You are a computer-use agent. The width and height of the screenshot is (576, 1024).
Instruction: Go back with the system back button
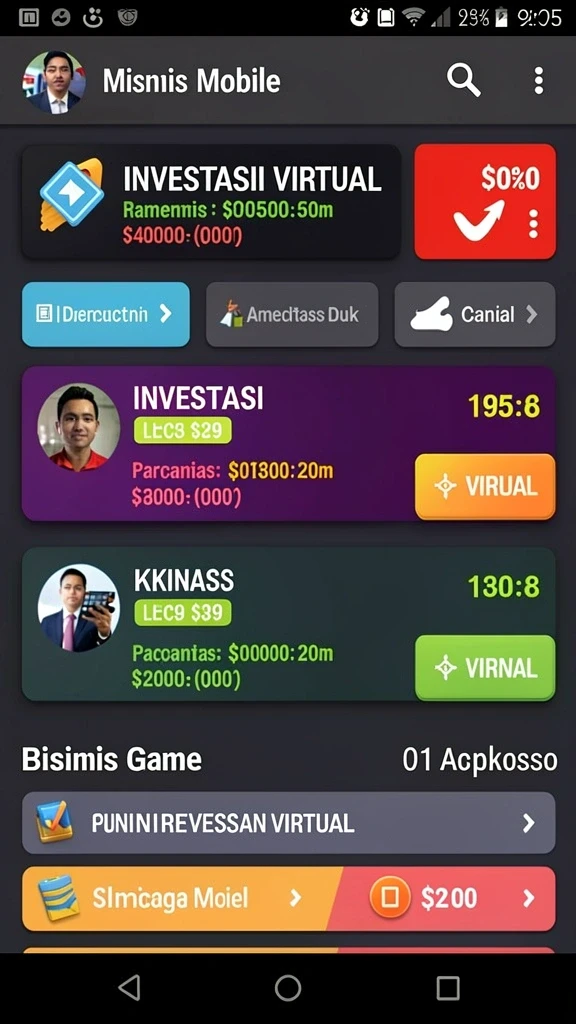(129, 988)
